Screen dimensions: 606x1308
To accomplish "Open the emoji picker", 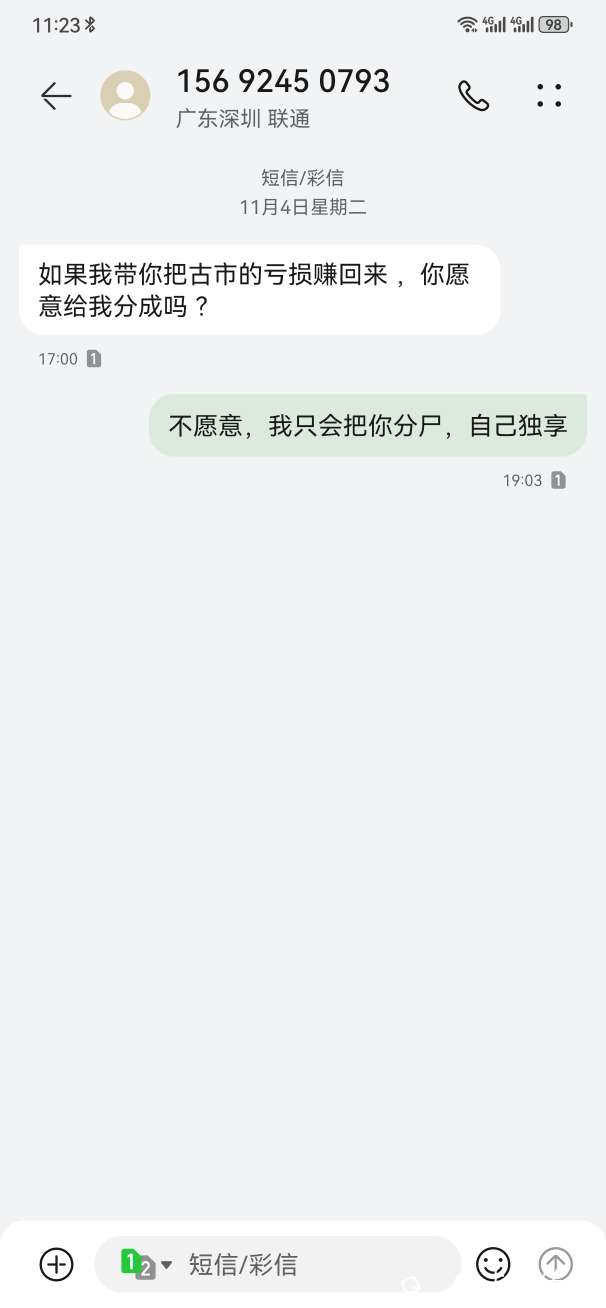I will (x=493, y=1264).
